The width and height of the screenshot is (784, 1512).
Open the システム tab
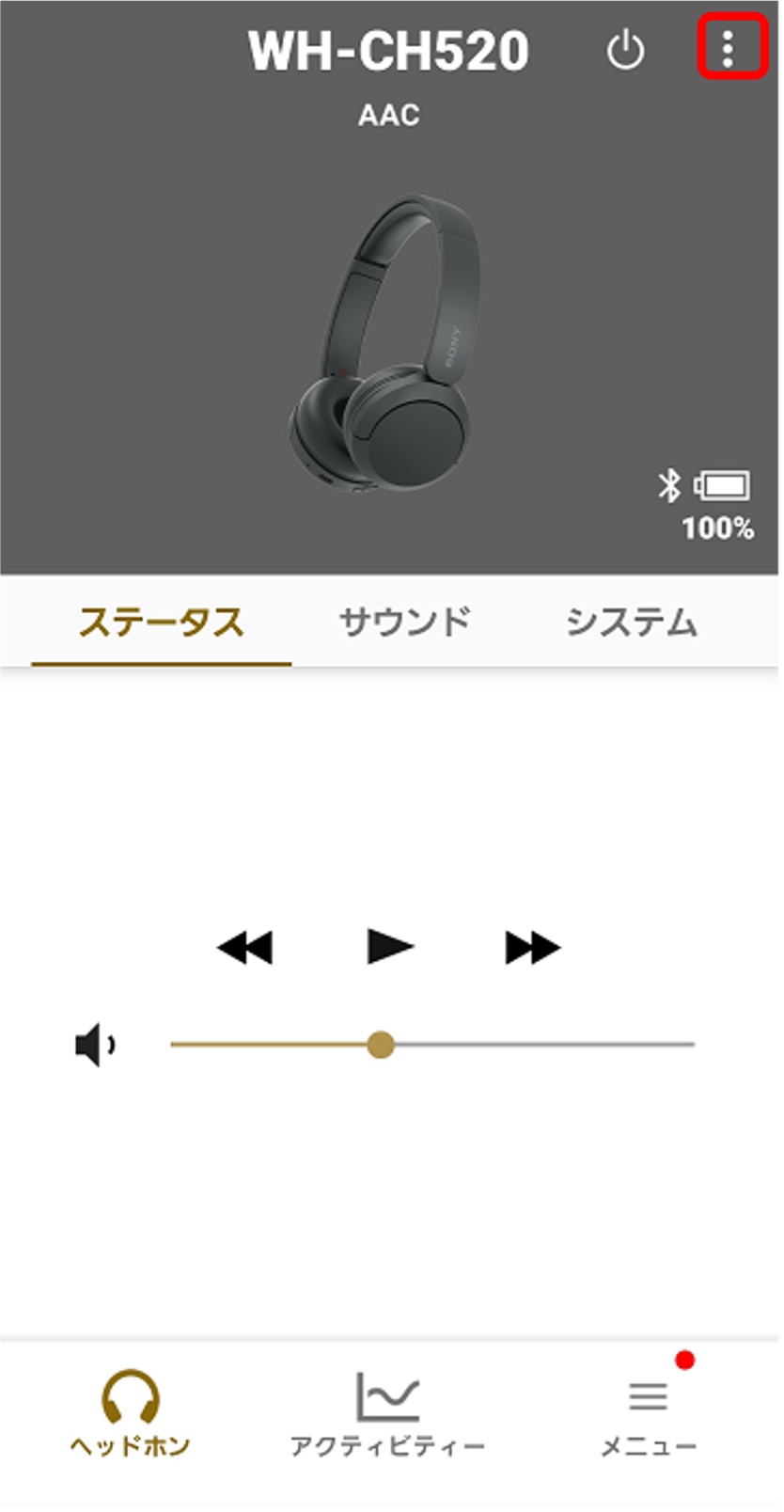pos(632,622)
